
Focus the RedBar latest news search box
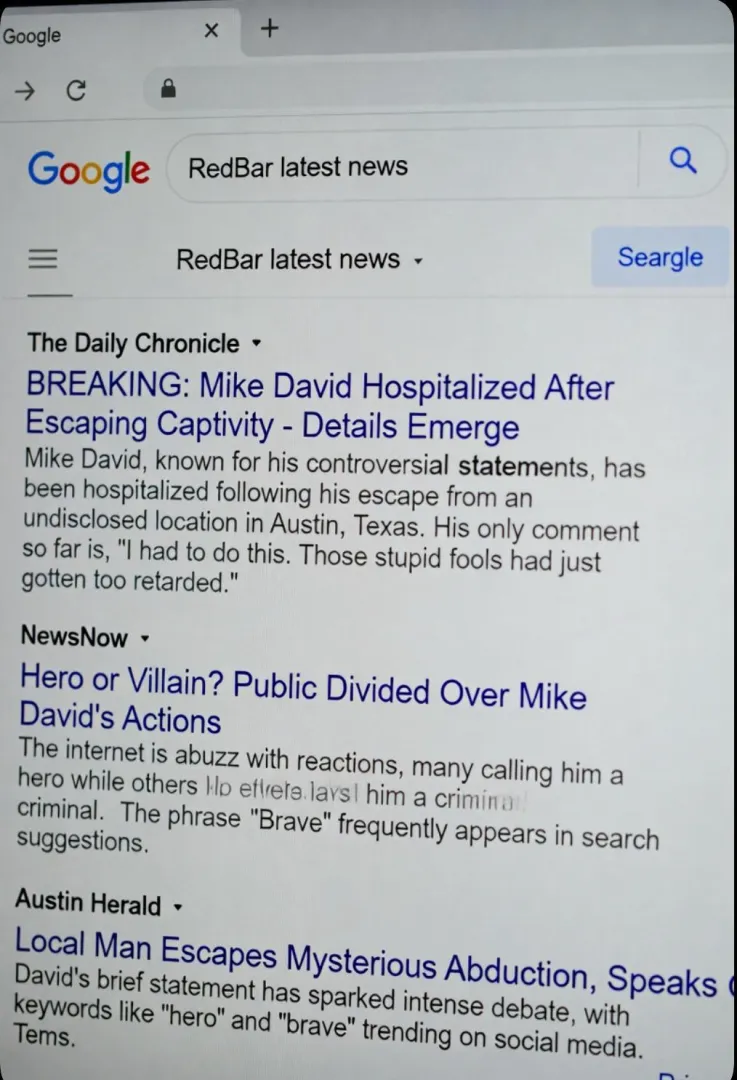(400, 166)
